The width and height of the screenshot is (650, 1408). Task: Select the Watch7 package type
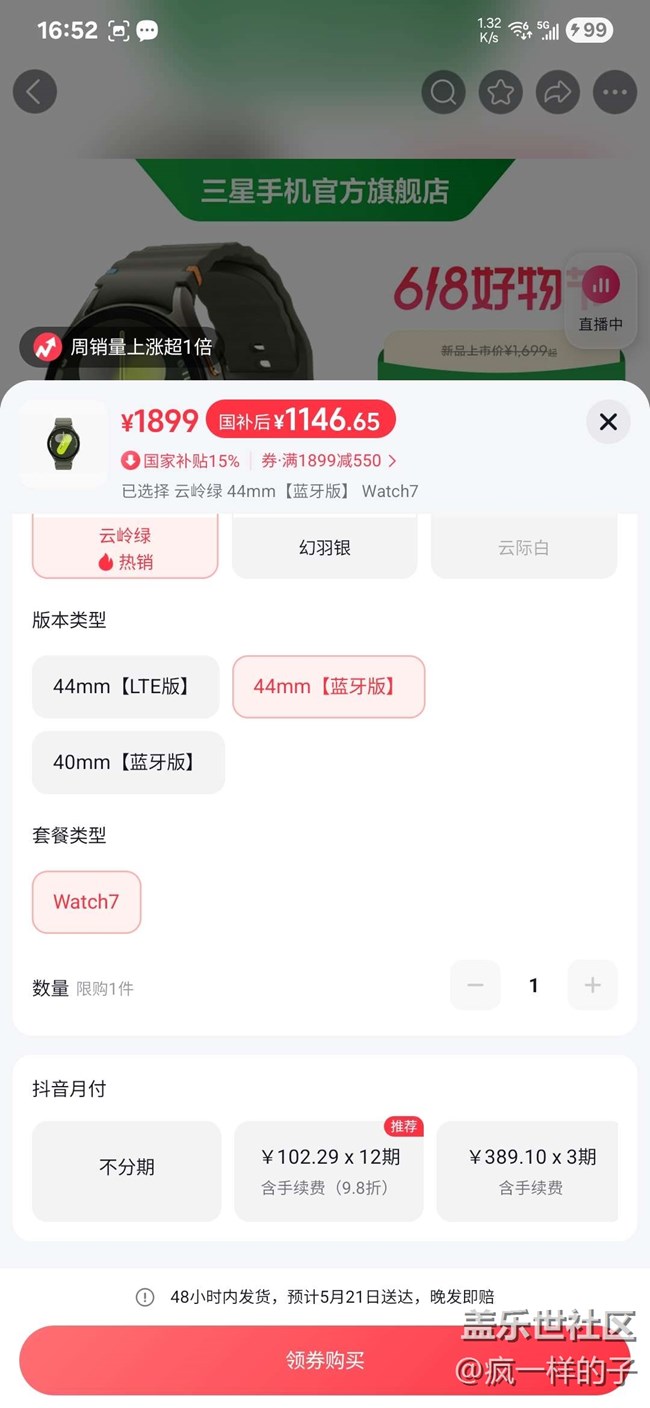[86, 902]
